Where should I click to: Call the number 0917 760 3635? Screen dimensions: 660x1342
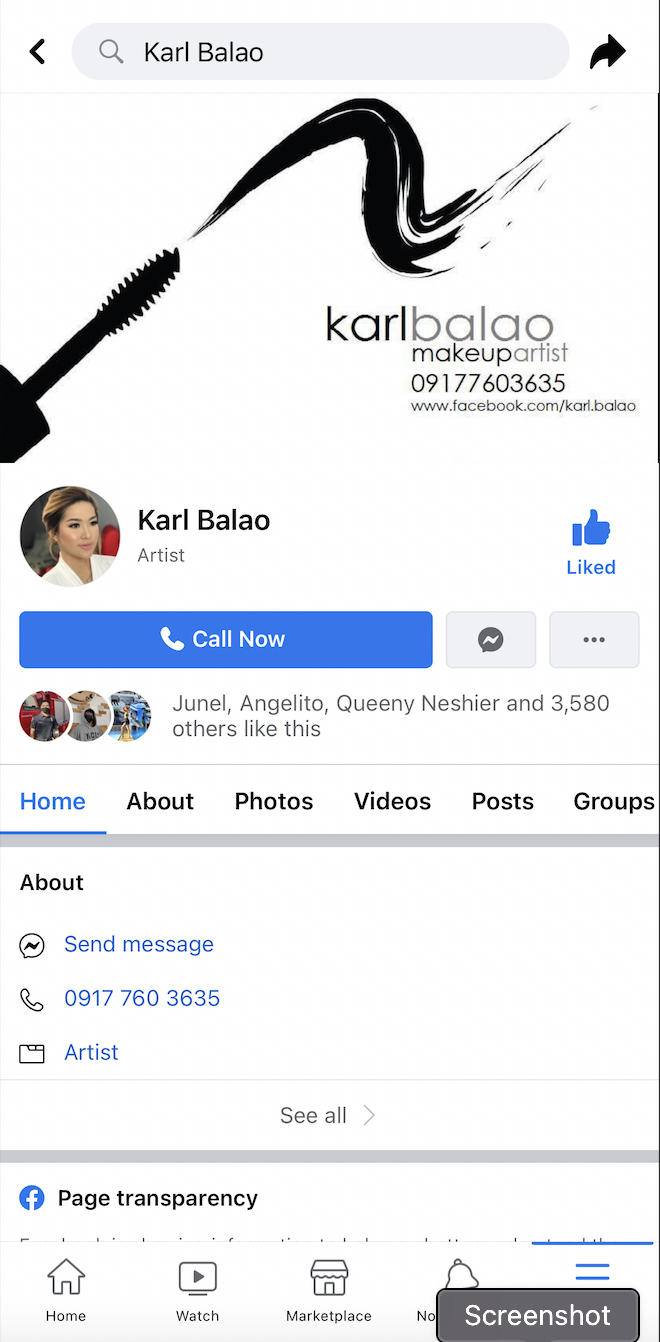tap(142, 998)
